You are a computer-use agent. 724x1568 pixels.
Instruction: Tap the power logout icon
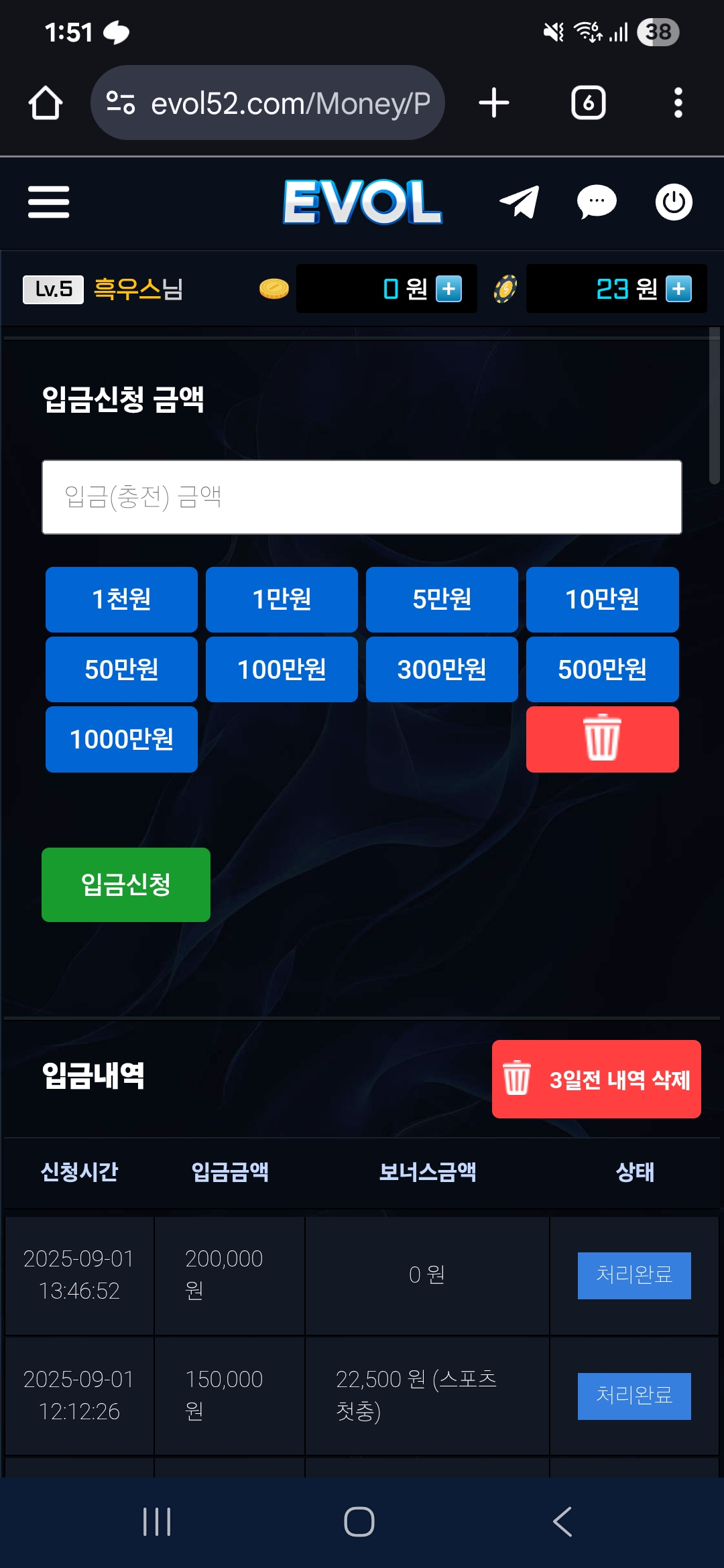click(674, 202)
